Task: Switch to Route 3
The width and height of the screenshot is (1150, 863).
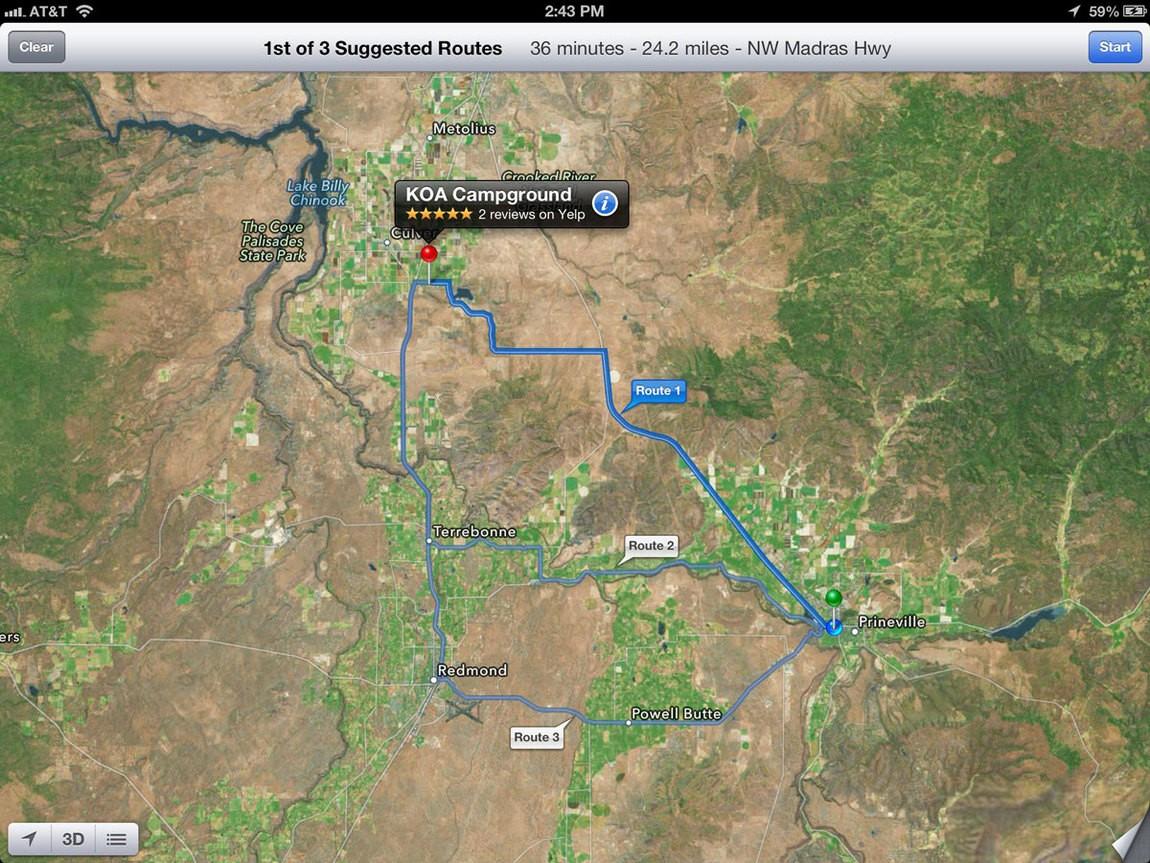Action: coord(537,737)
